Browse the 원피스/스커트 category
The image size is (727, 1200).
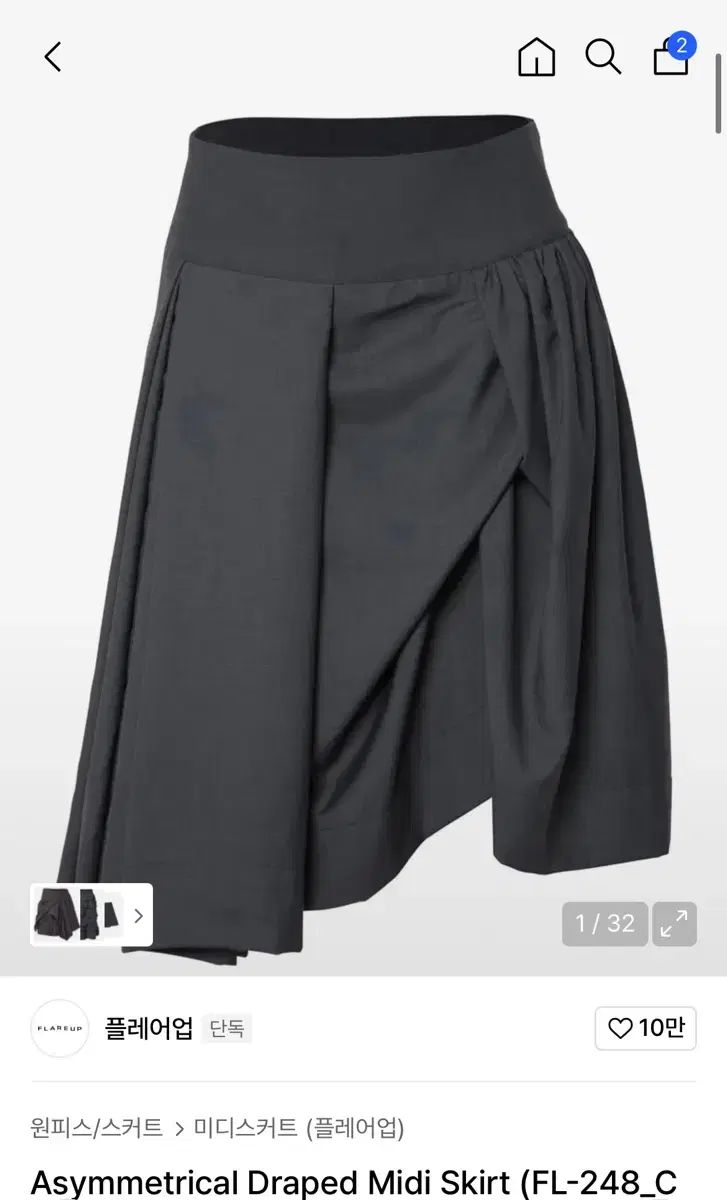point(97,1128)
